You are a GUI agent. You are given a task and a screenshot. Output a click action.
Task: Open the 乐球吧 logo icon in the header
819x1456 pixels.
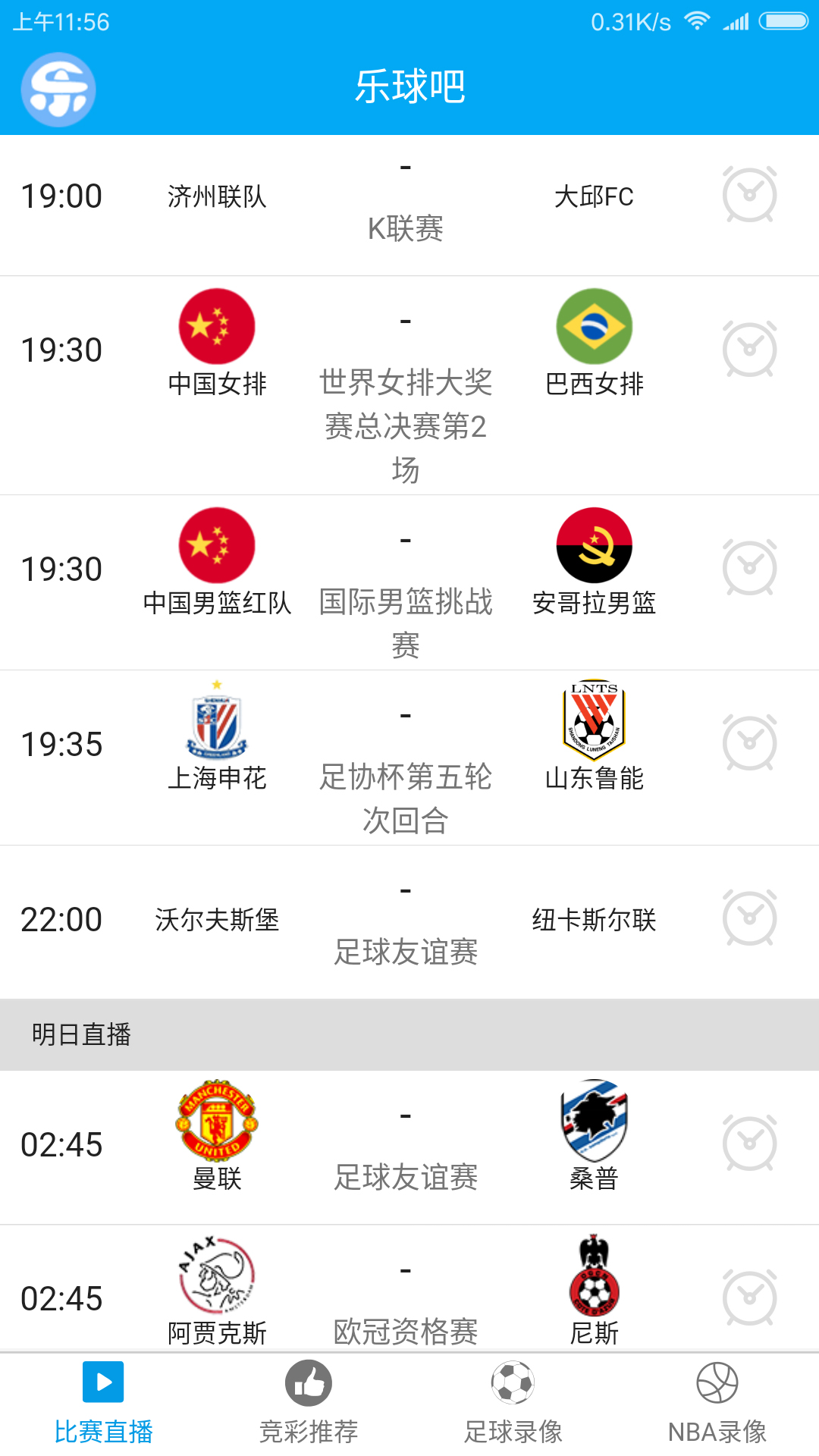tap(58, 89)
